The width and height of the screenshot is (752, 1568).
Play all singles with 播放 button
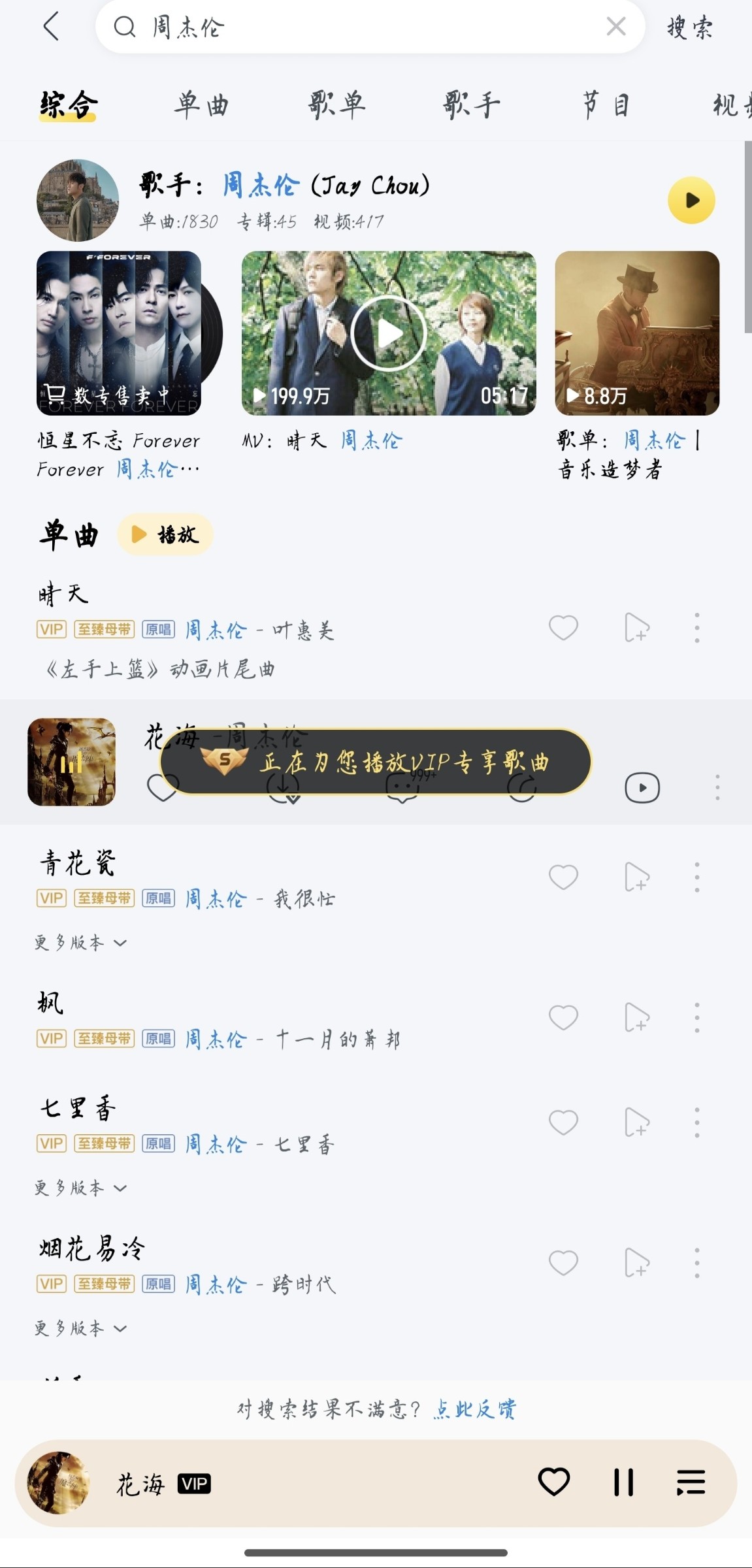tap(165, 535)
